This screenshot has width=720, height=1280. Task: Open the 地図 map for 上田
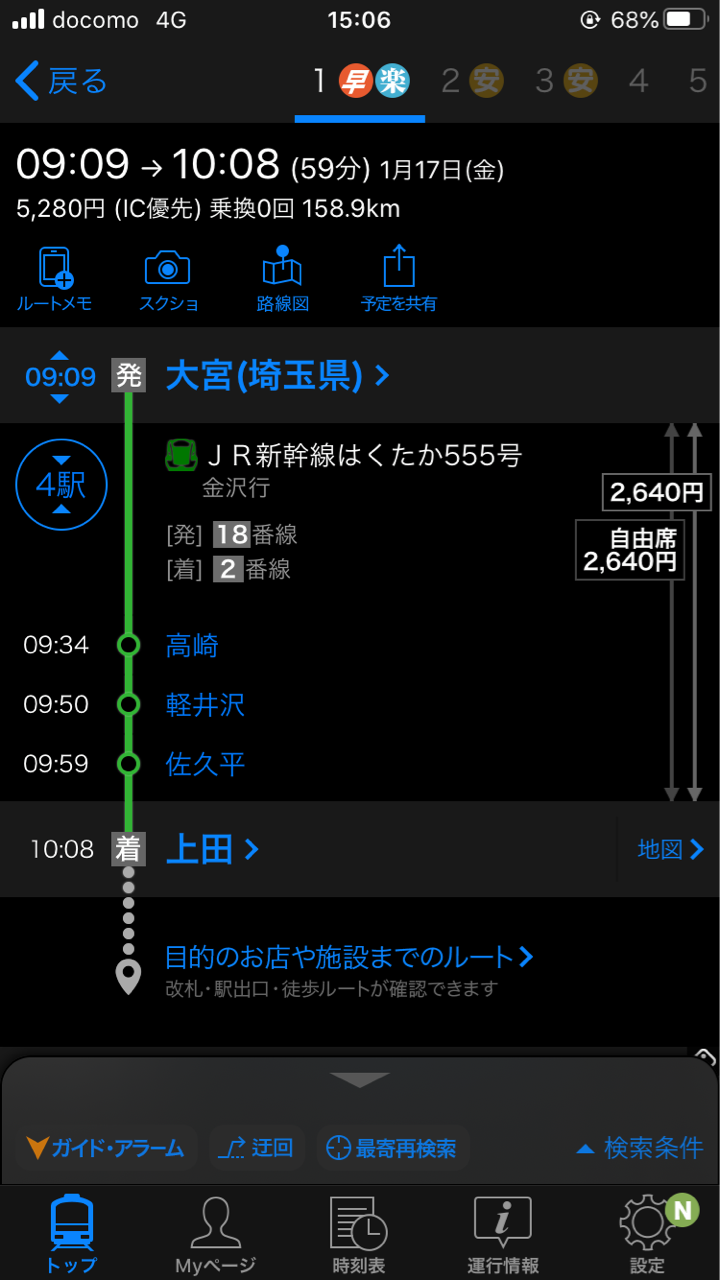[x=670, y=850]
